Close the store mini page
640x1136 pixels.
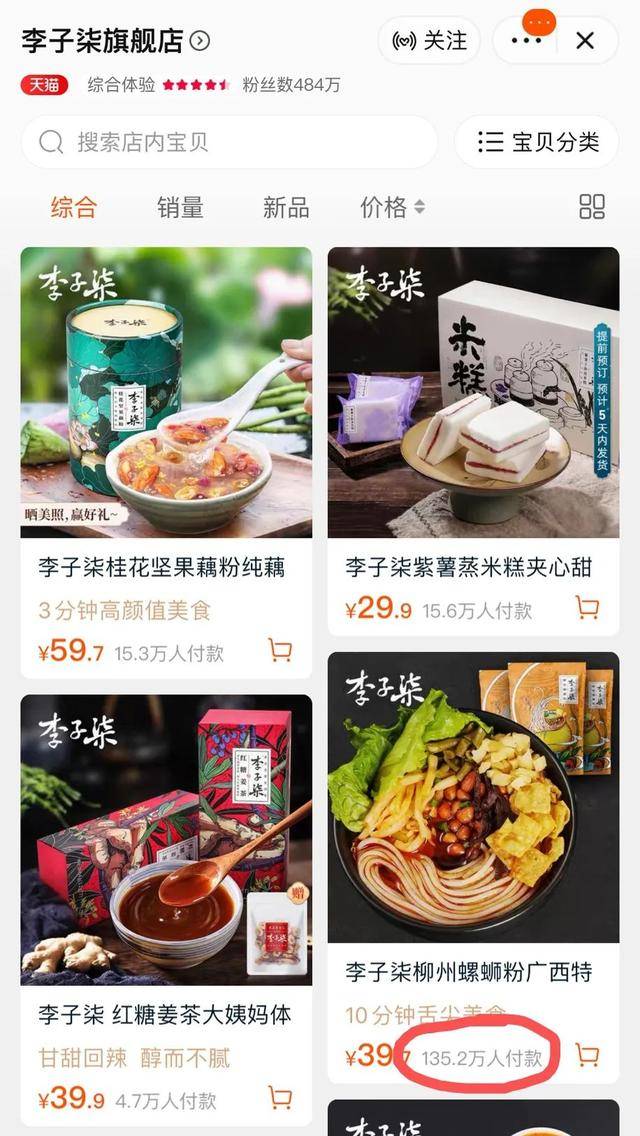[x=585, y=41]
